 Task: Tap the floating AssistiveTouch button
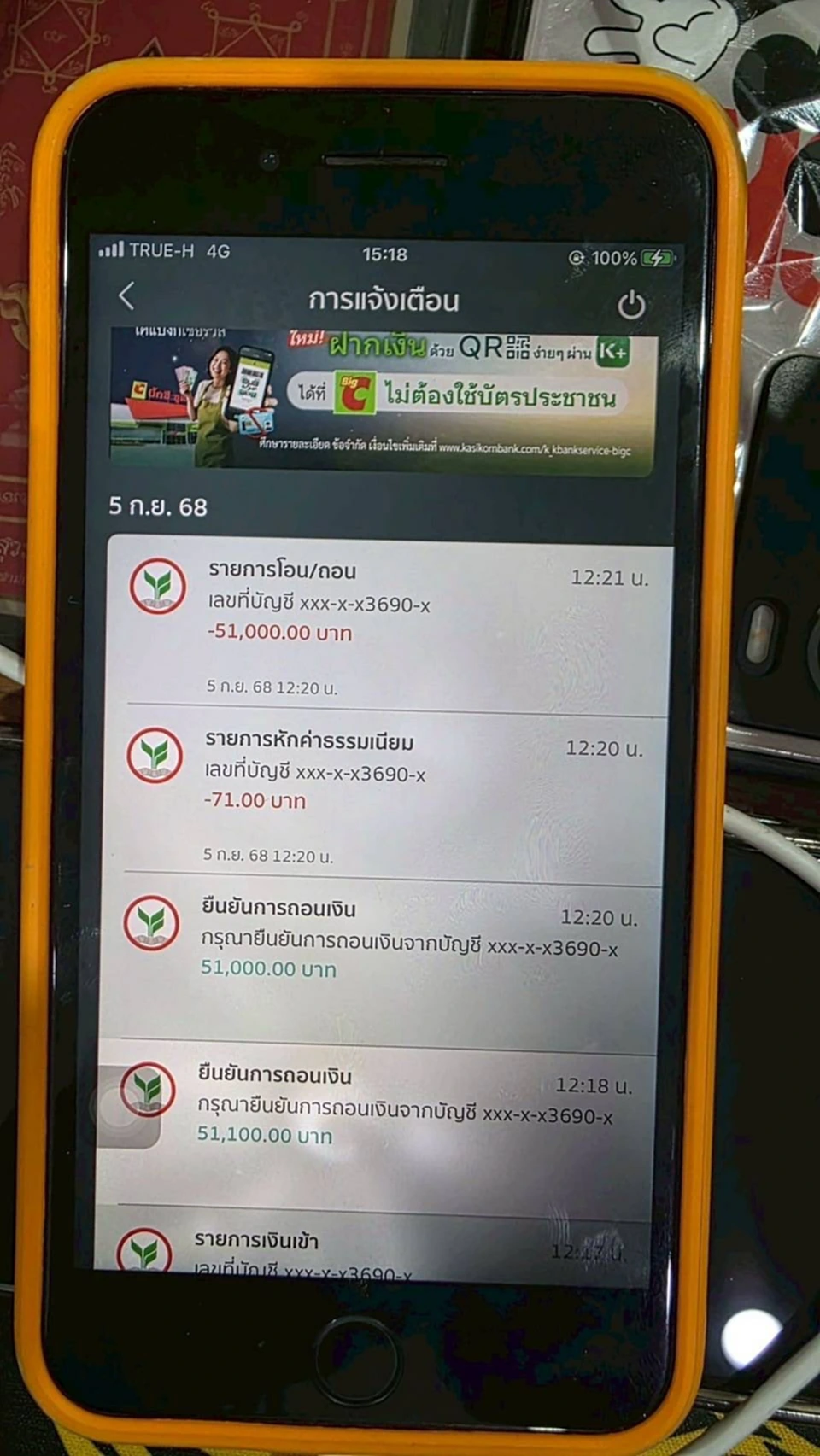[x=126, y=1107]
